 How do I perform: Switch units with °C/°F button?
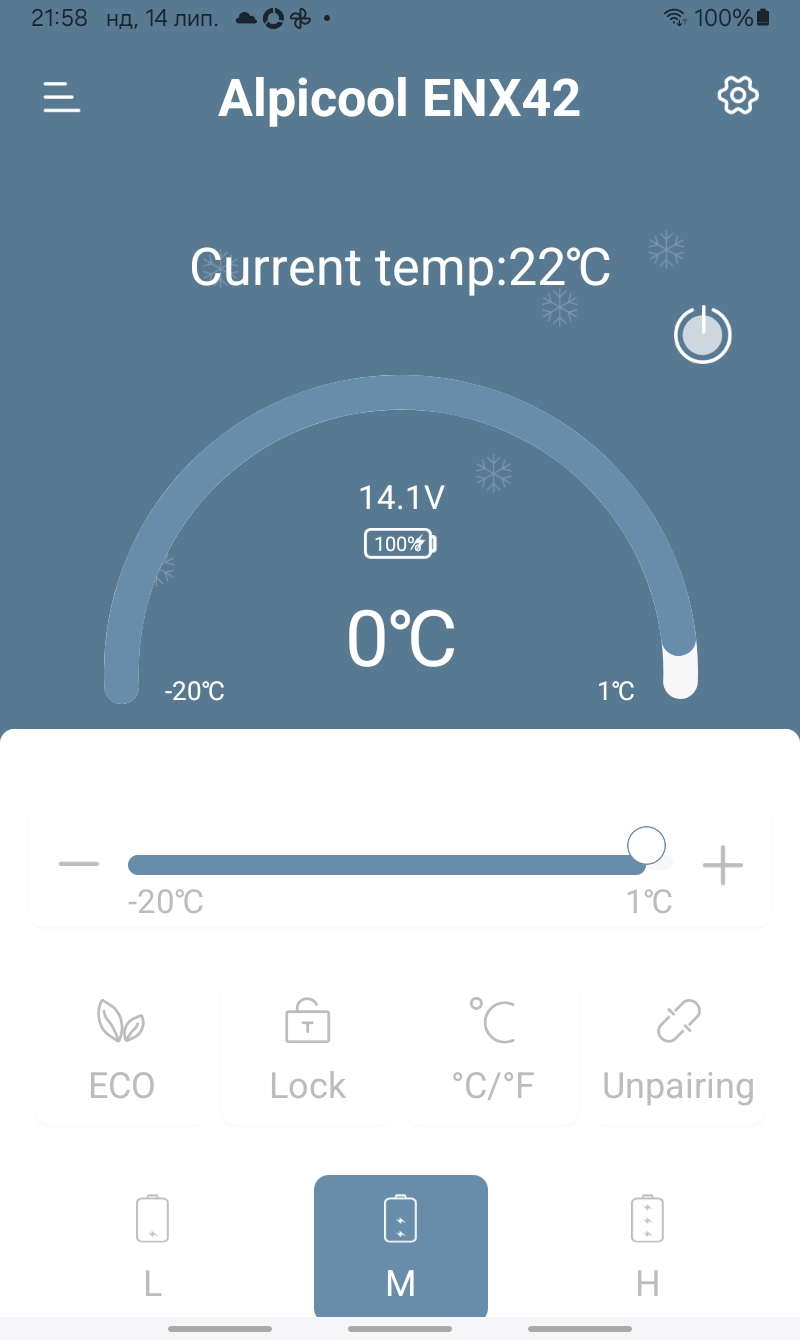(x=493, y=1050)
